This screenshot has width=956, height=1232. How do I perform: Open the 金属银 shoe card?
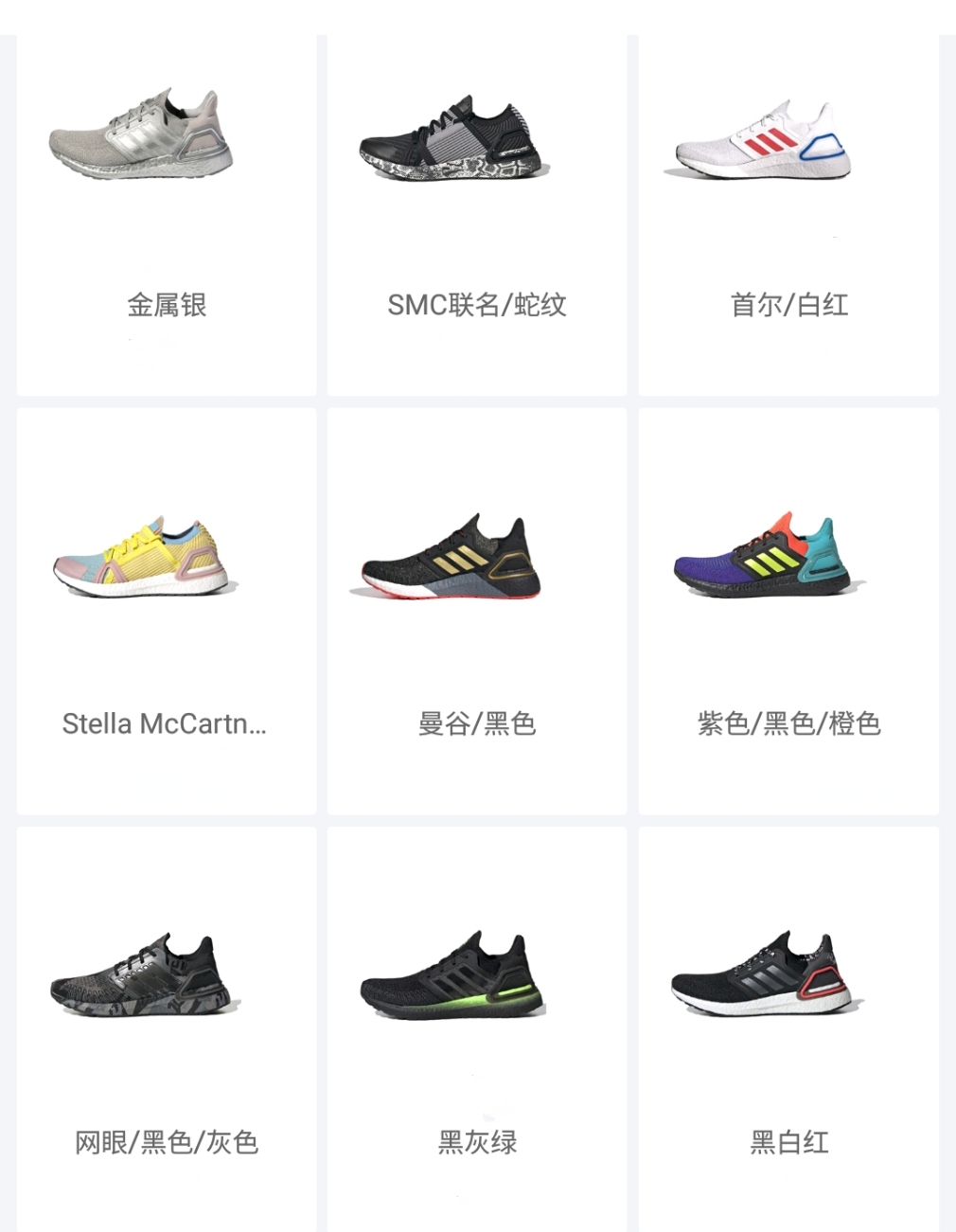167,216
